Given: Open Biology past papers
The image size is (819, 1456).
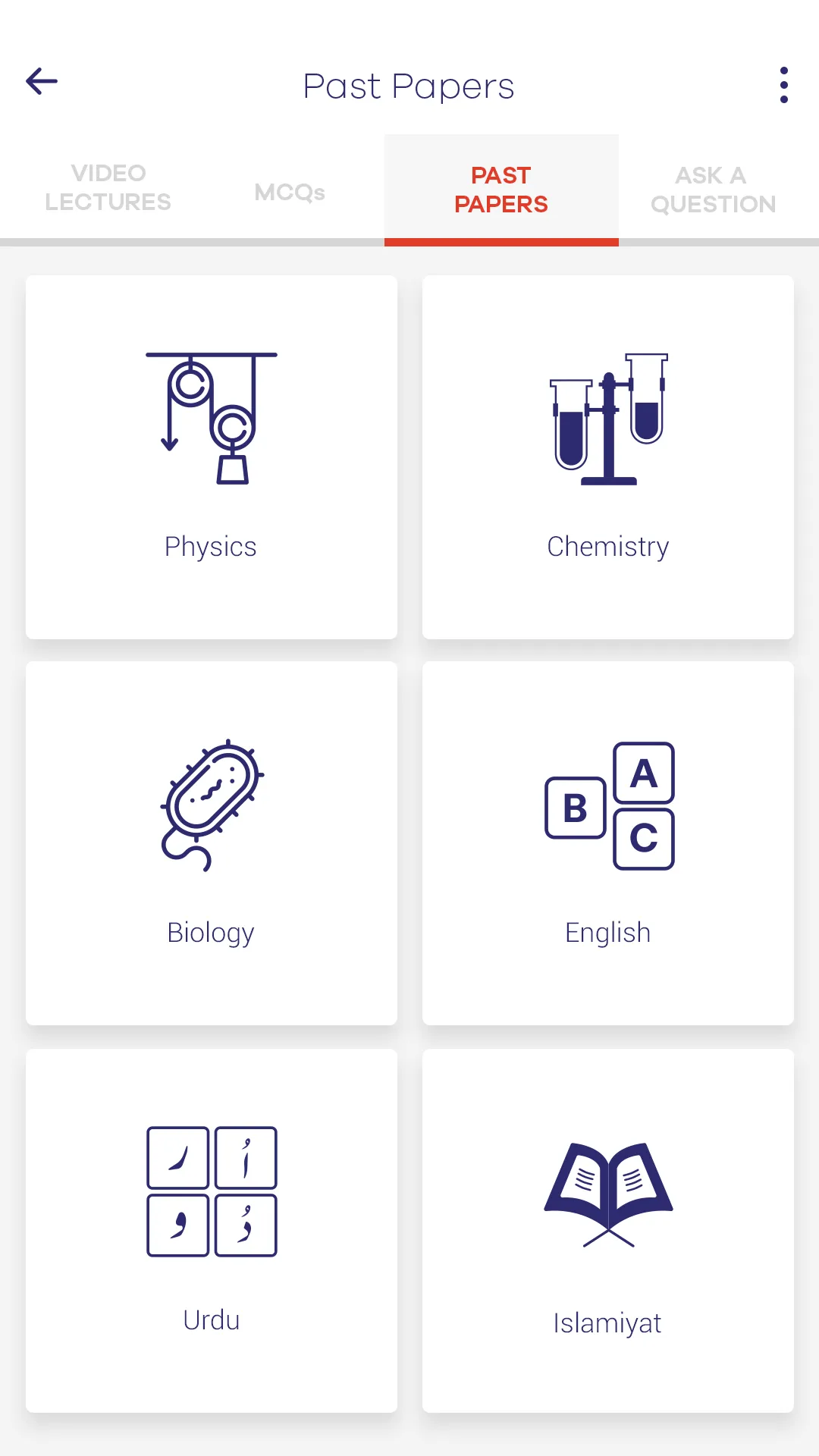Looking at the screenshot, I should tap(211, 843).
